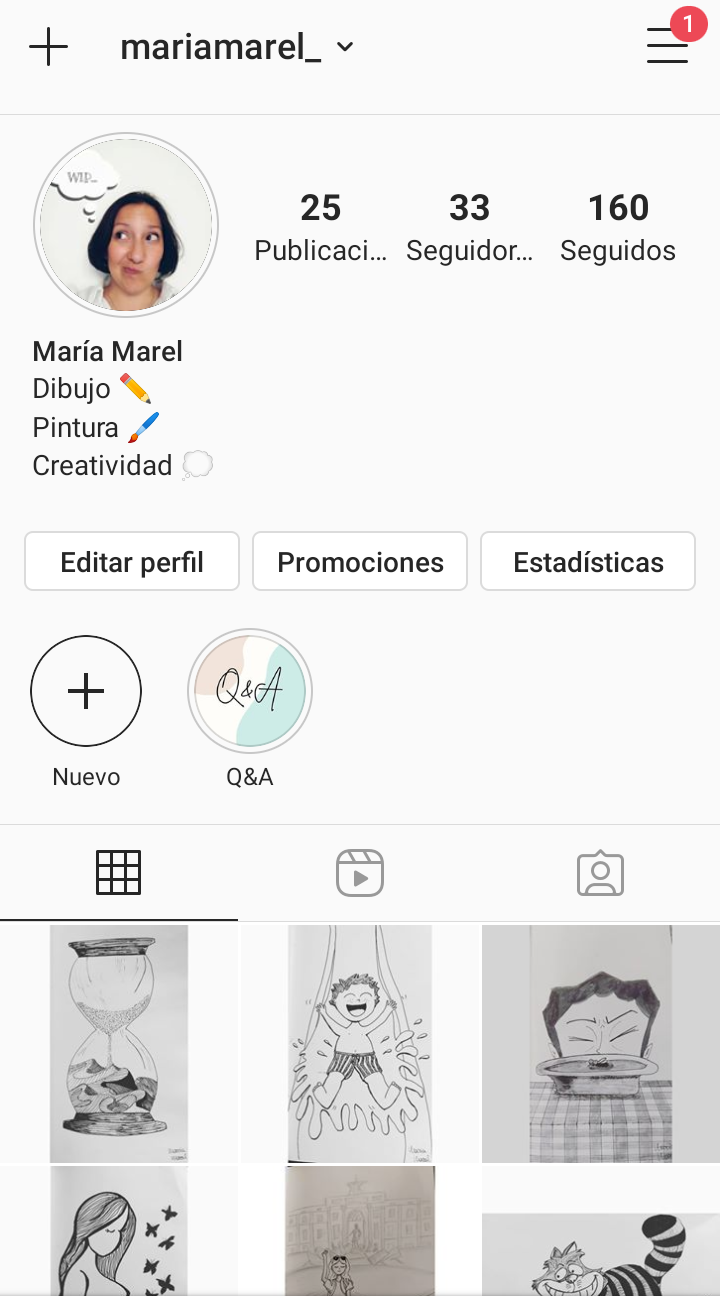Open the account switcher next to mariamarel_
The height and width of the screenshot is (1306, 720).
pyautogui.click(x=345, y=47)
